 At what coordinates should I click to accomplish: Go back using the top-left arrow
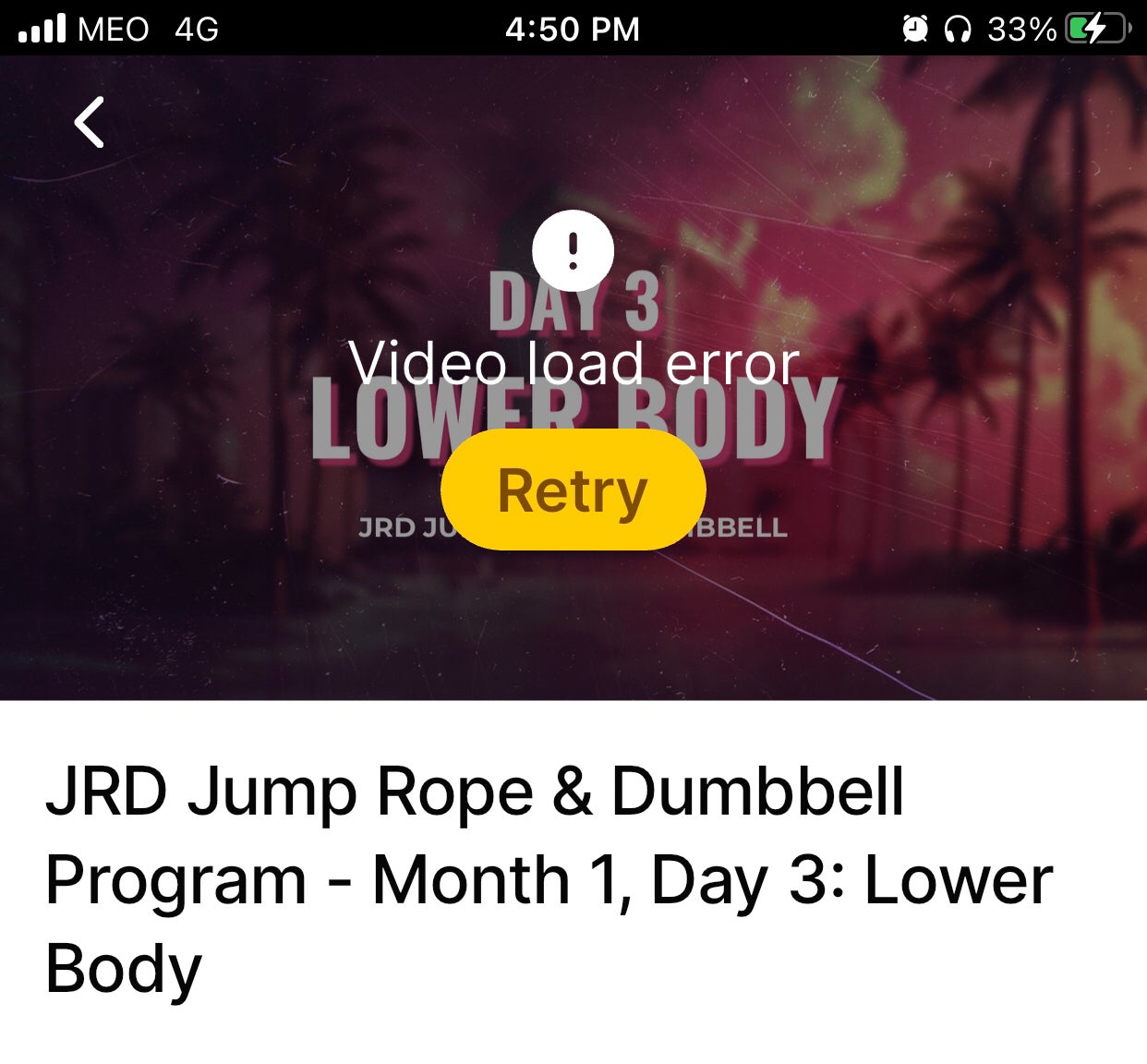pos(90,123)
